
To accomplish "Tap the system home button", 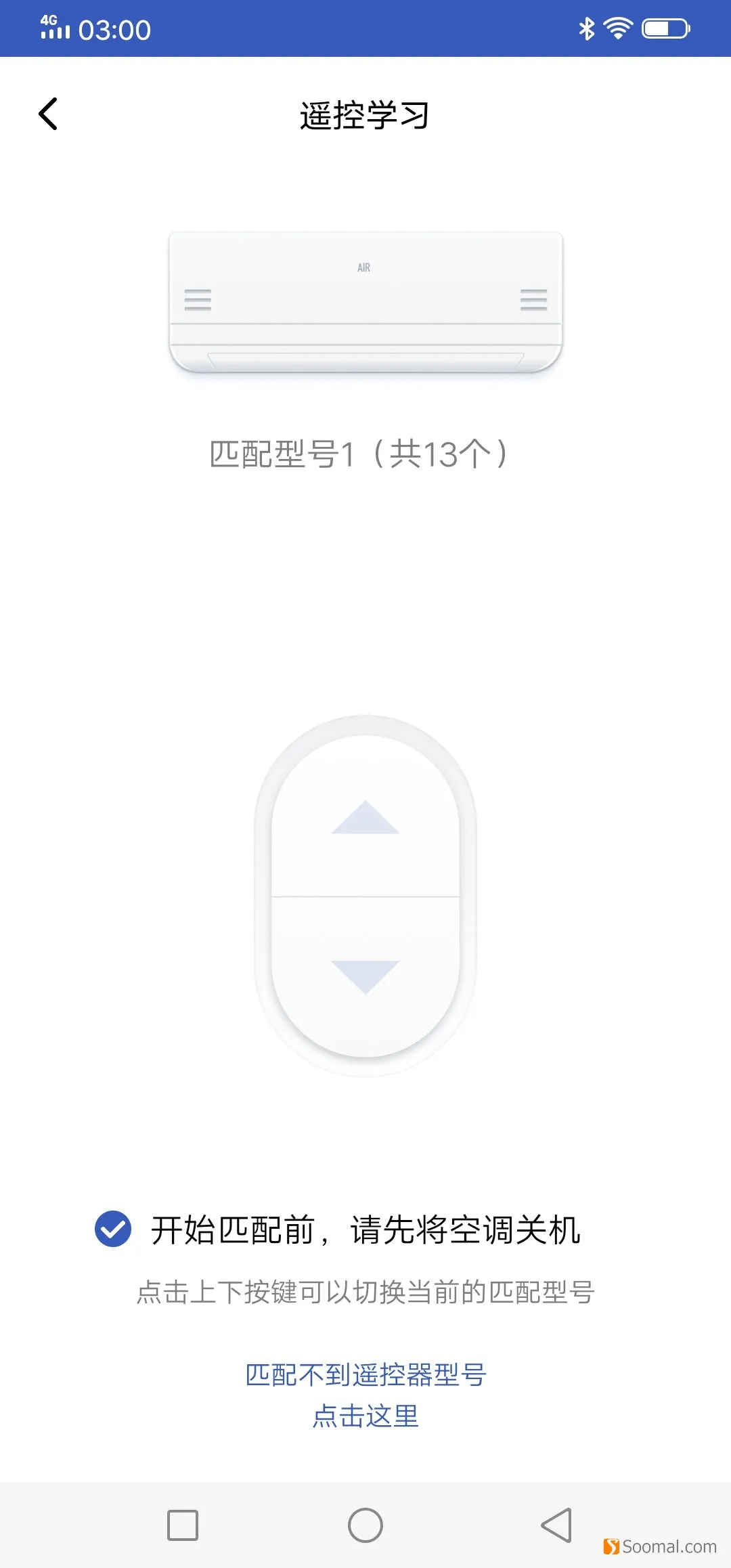I will click(365, 1525).
